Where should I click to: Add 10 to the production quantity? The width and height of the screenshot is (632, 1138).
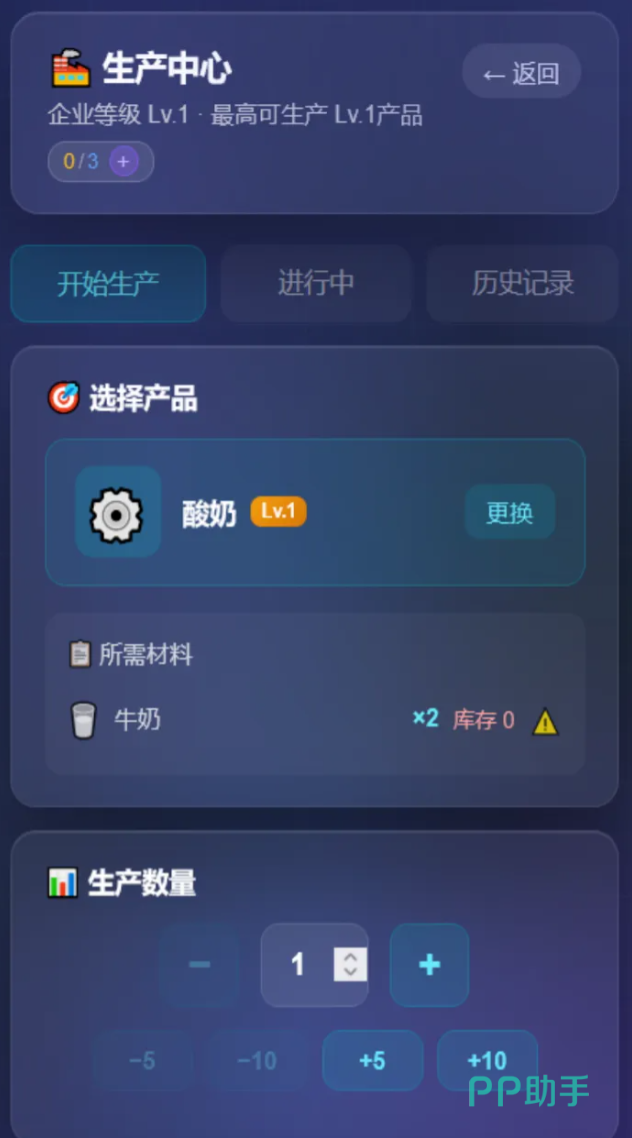coord(487,1060)
